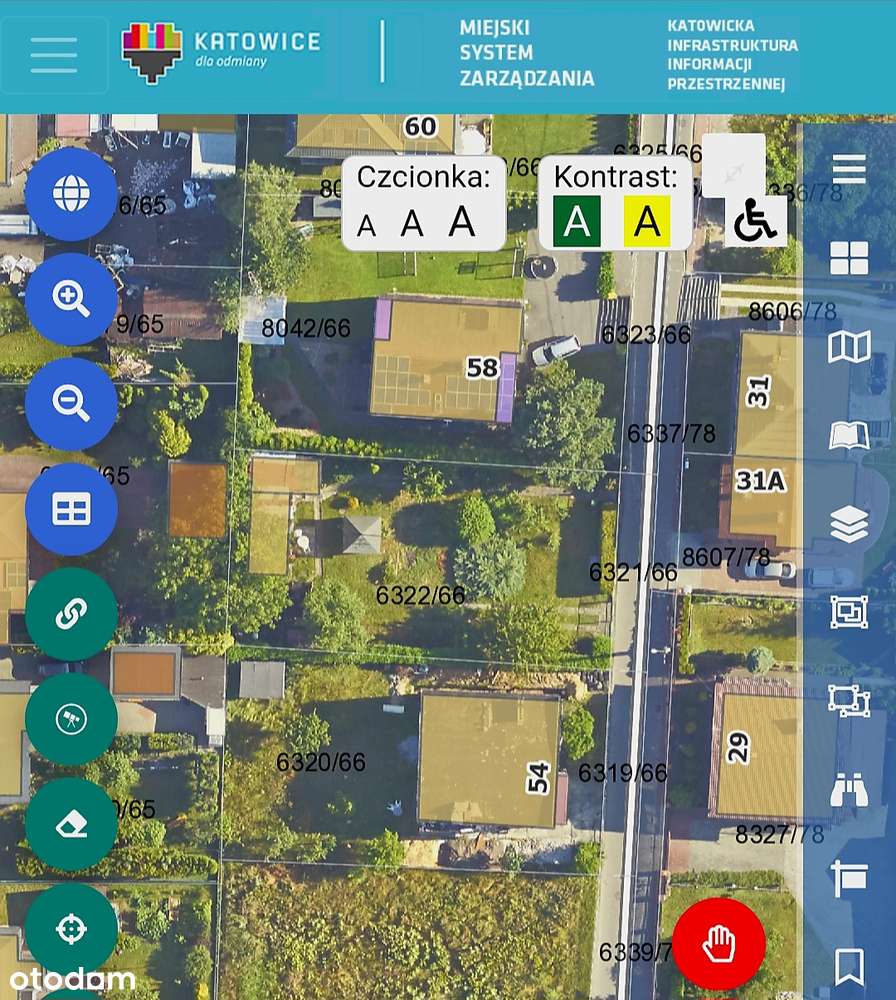Tap the link chain button
896x1000 pixels.
click(x=71, y=614)
